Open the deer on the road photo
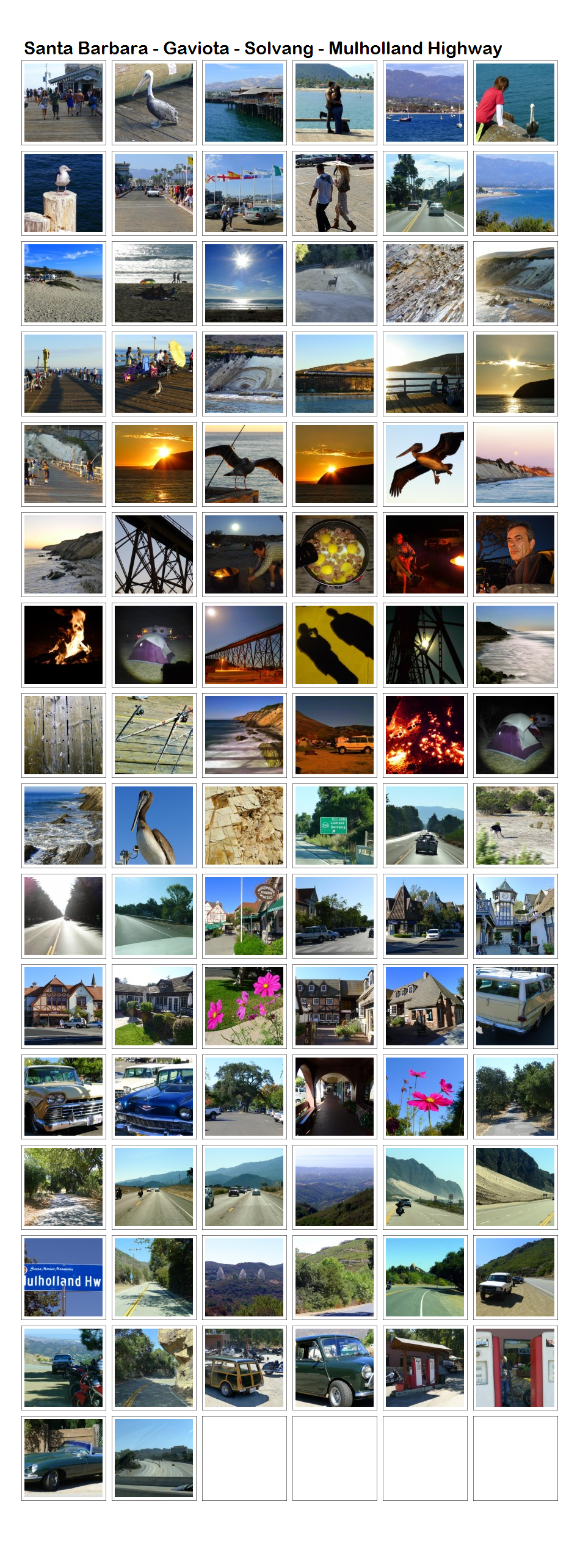Image resolution: width=580 pixels, height=1568 pixels. coord(335,283)
